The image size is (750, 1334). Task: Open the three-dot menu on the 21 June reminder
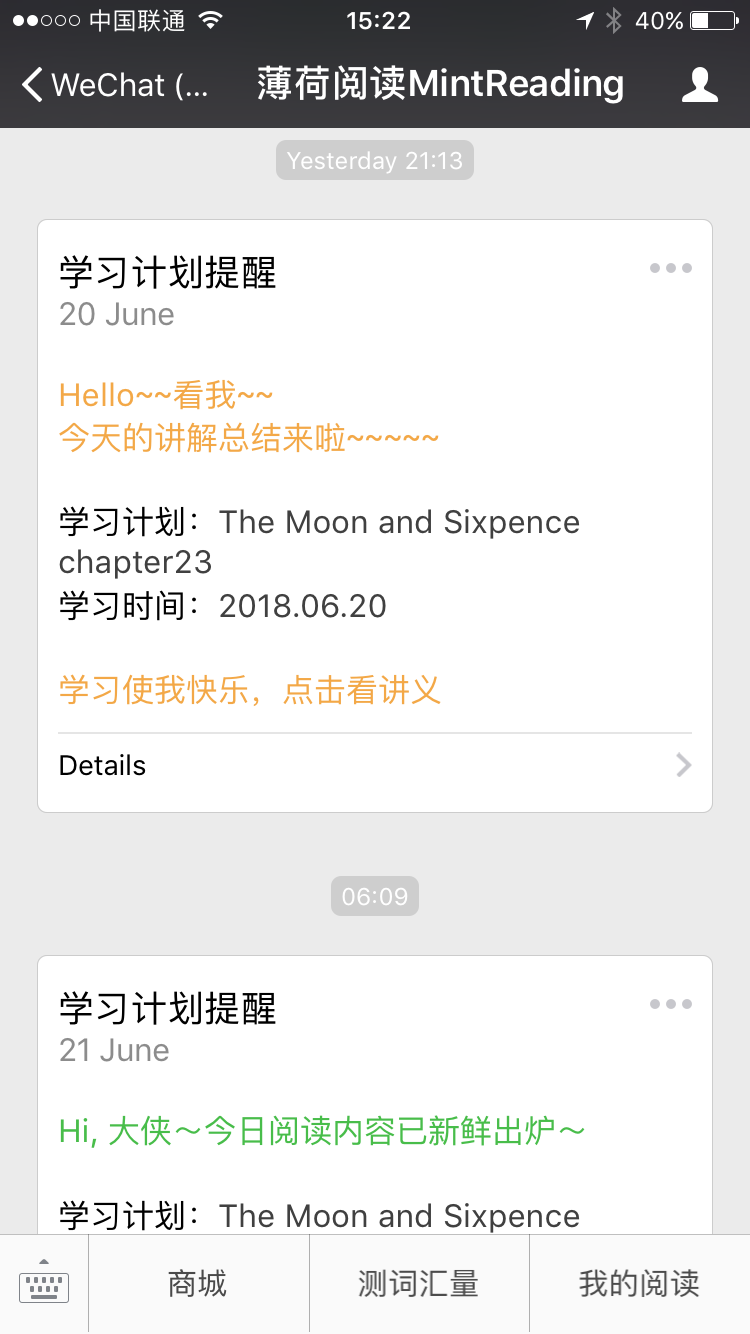670,1003
